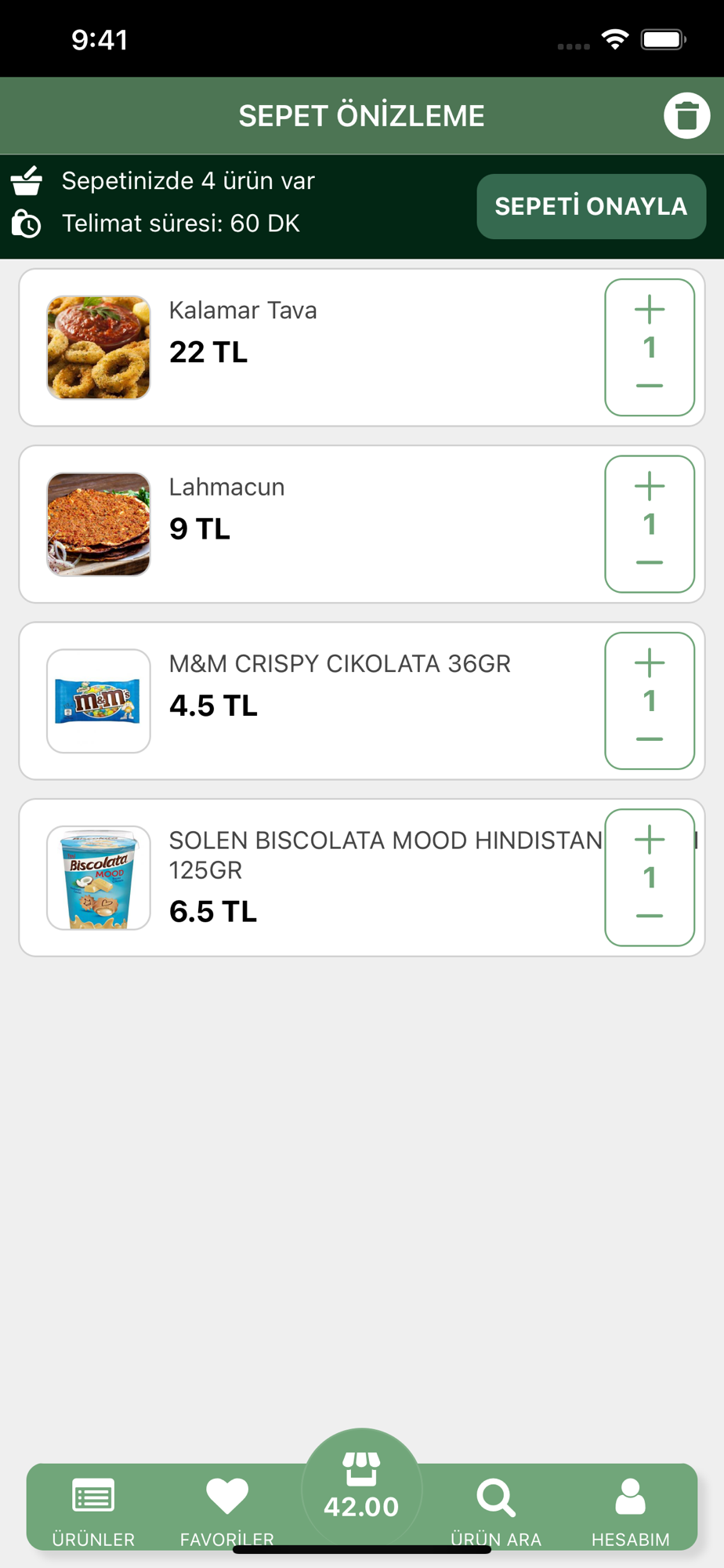The width and height of the screenshot is (724, 1568).
Task: Switch to the ÜRÜN ARA search tab
Action: [x=496, y=1509]
